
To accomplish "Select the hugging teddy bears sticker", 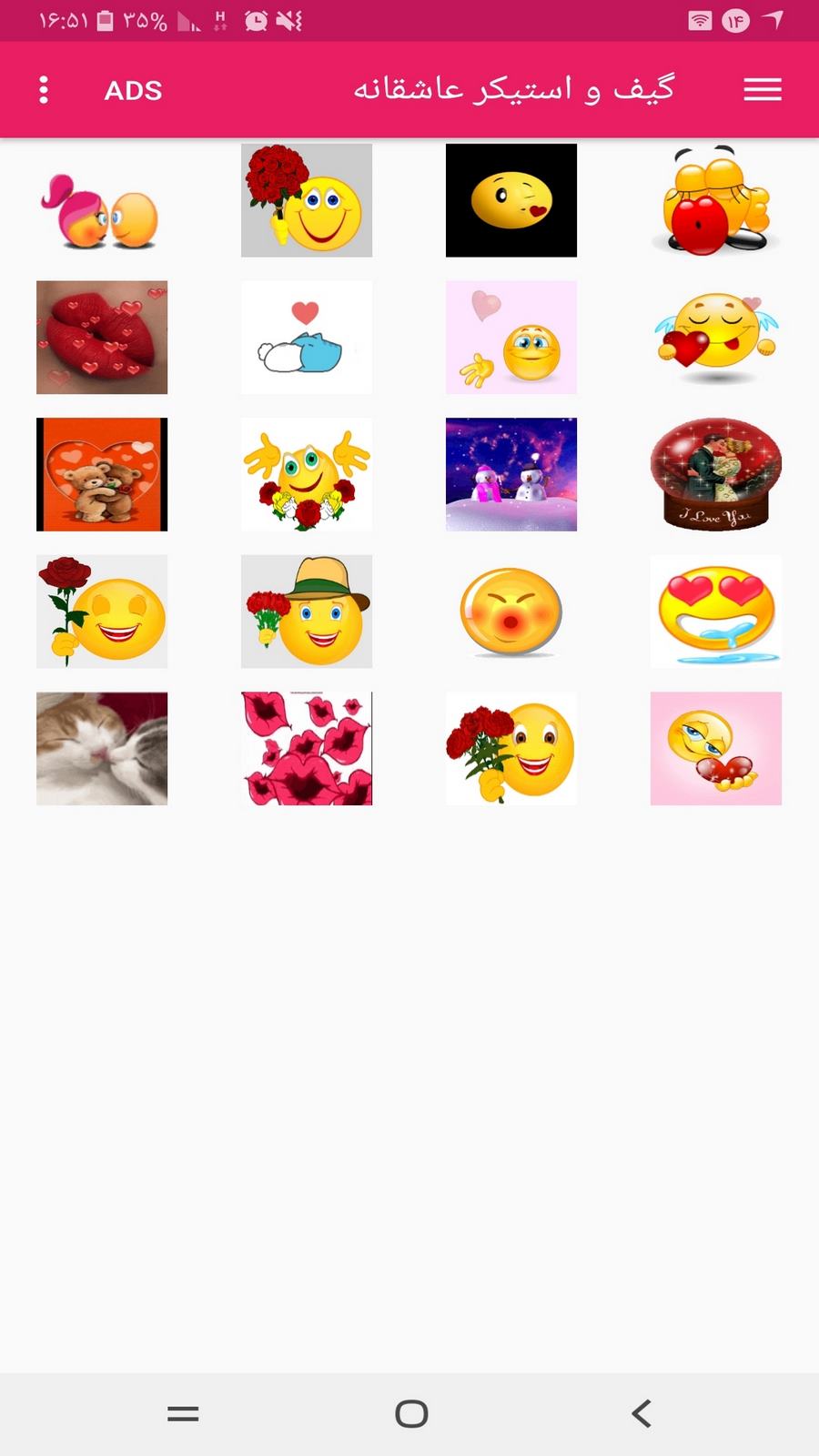I will click(x=102, y=474).
